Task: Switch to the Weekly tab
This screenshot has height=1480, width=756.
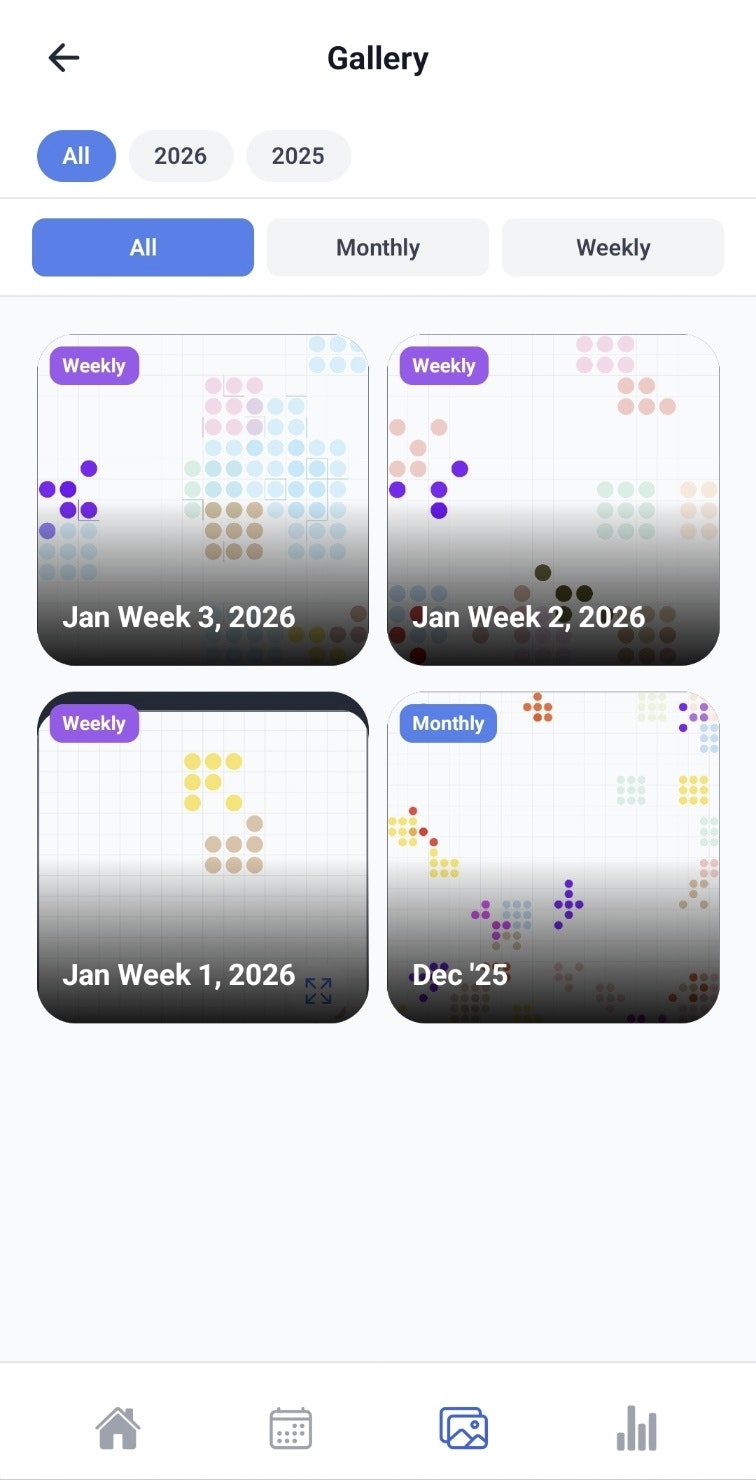Action: click(x=612, y=247)
